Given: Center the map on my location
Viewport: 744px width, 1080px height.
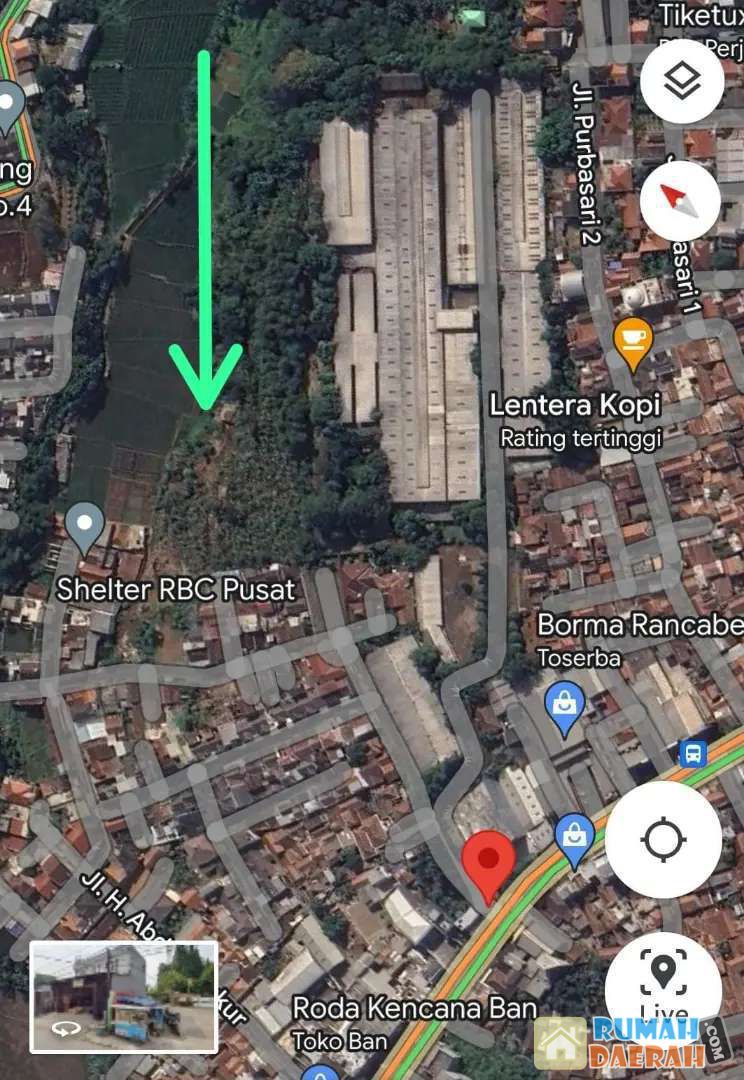Looking at the screenshot, I should pos(663,840).
